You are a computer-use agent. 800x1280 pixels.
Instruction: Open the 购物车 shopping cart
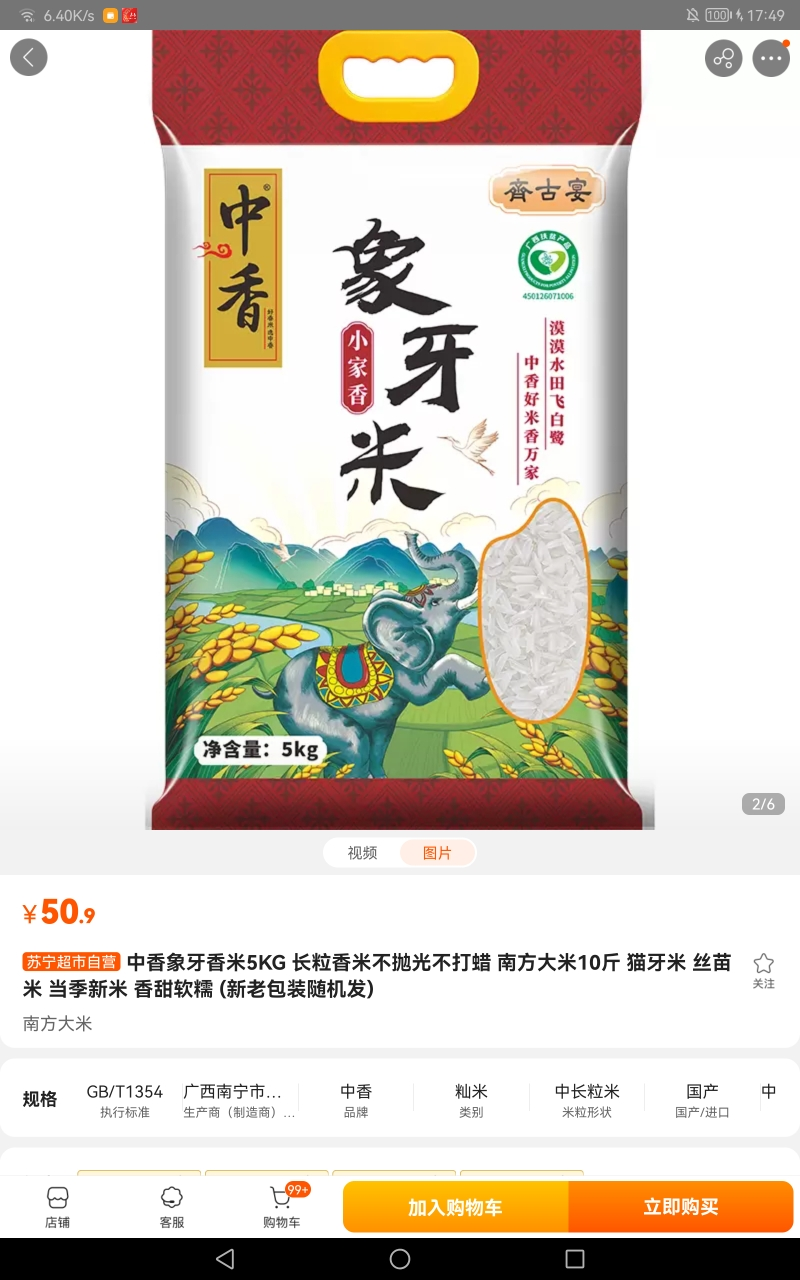tap(282, 1207)
